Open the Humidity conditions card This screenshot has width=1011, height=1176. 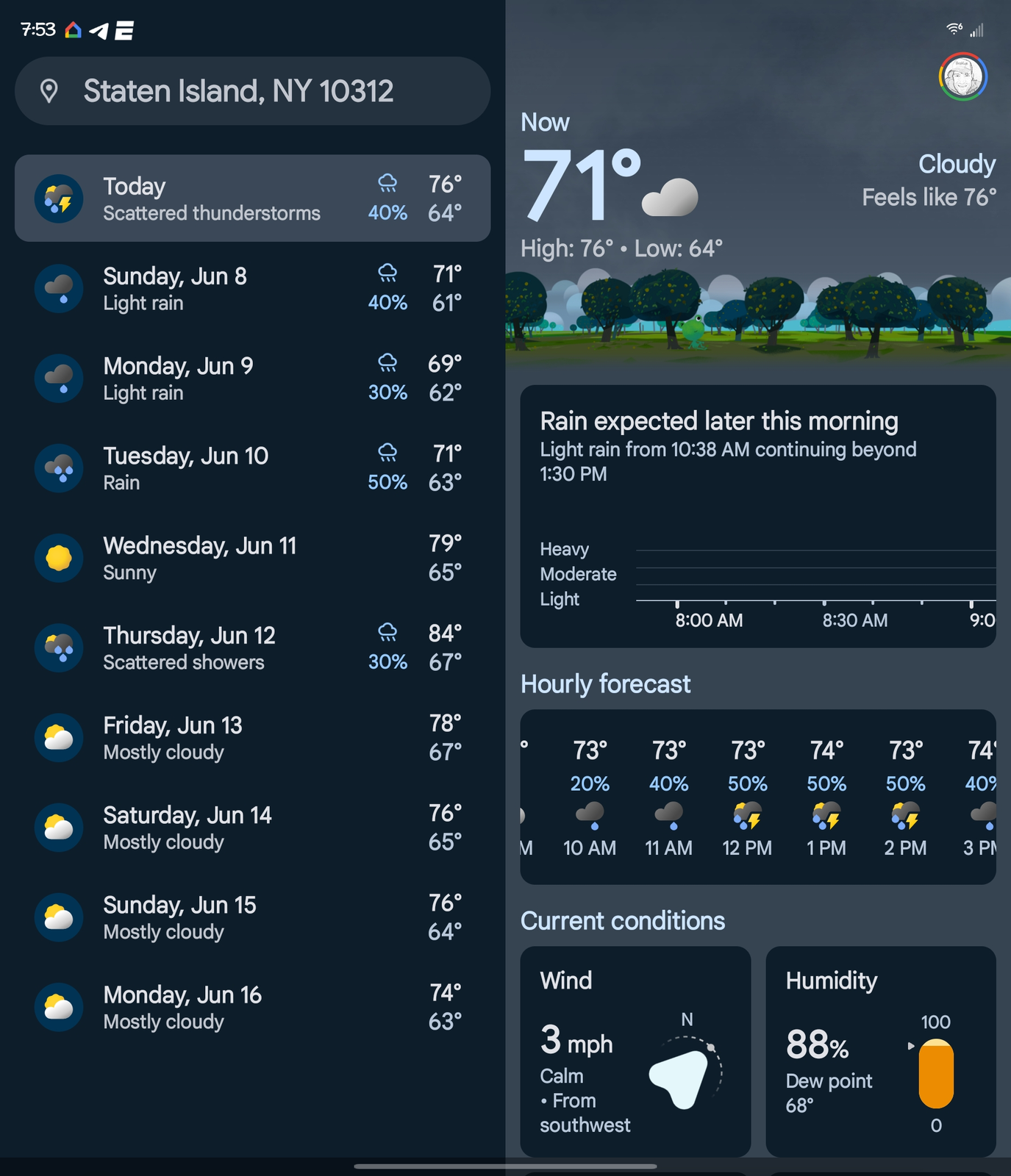coord(880,1051)
